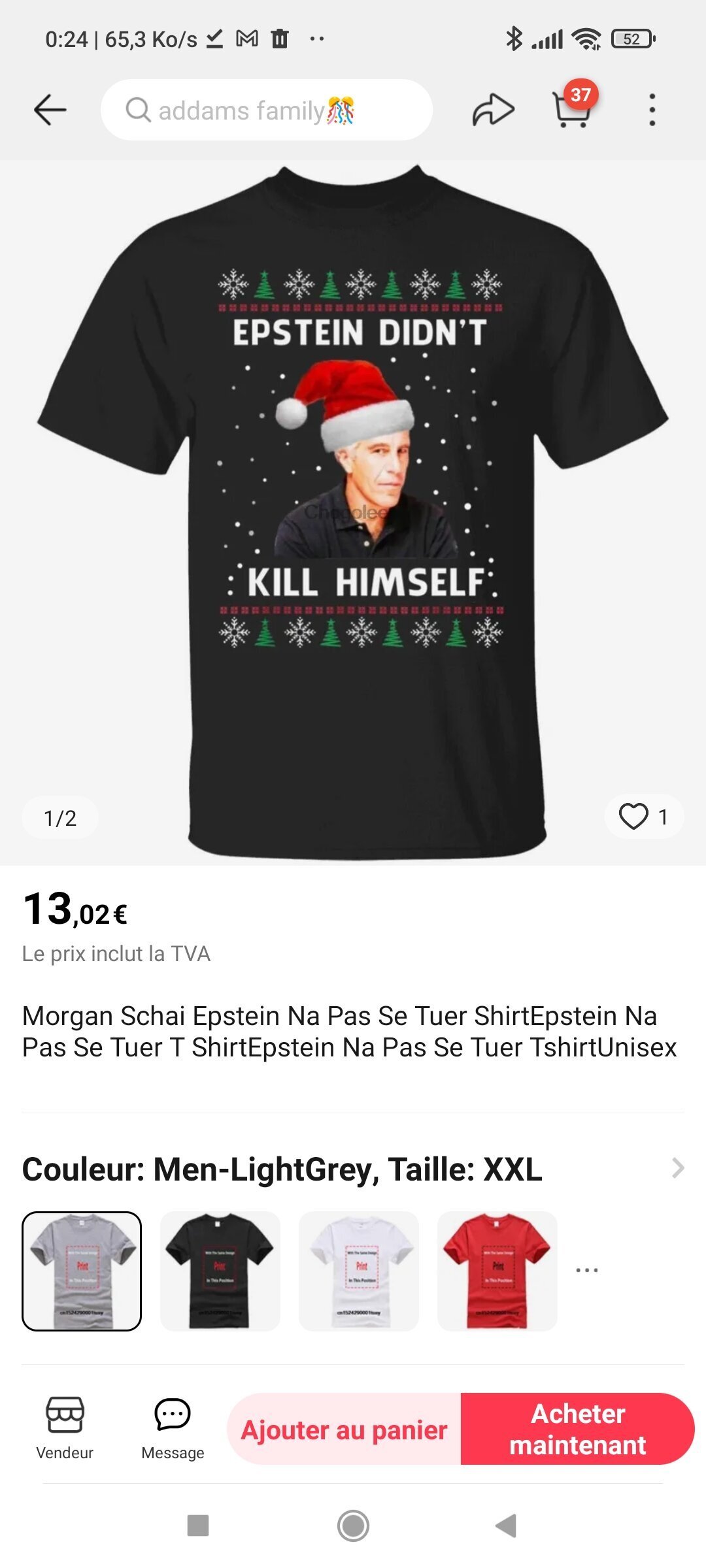Image resolution: width=706 pixels, height=1568 pixels.
Task: Show more color variants via the ellipsis
Action: click(587, 1270)
